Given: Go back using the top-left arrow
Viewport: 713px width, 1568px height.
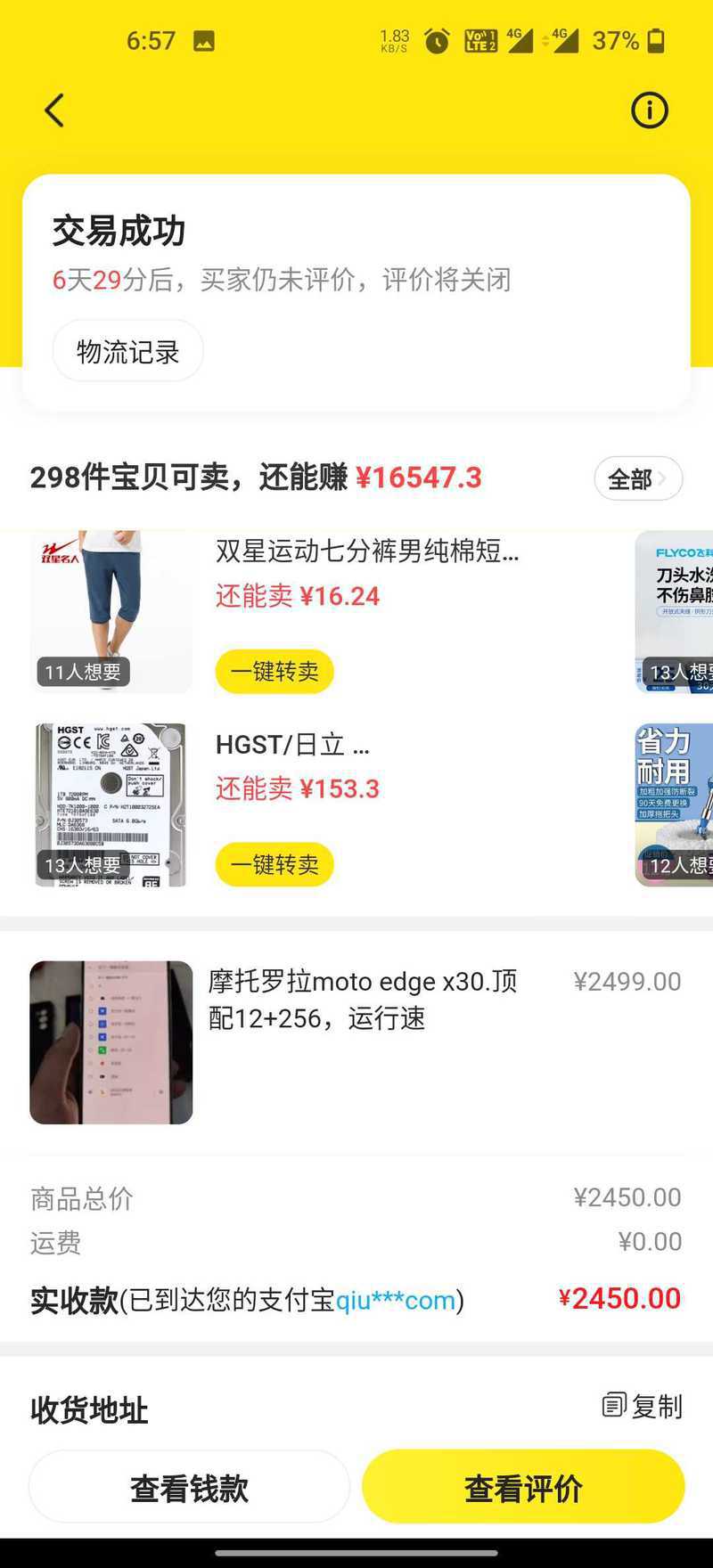Looking at the screenshot, I should point(54,110).
